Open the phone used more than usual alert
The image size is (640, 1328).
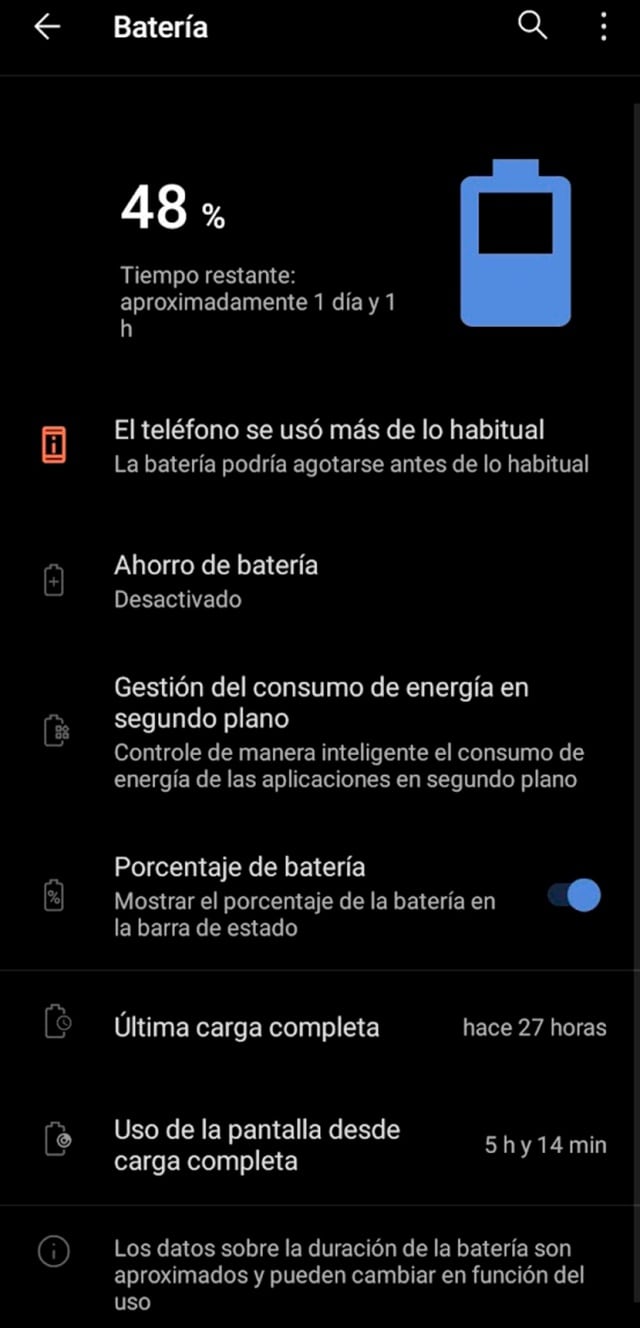330,445
